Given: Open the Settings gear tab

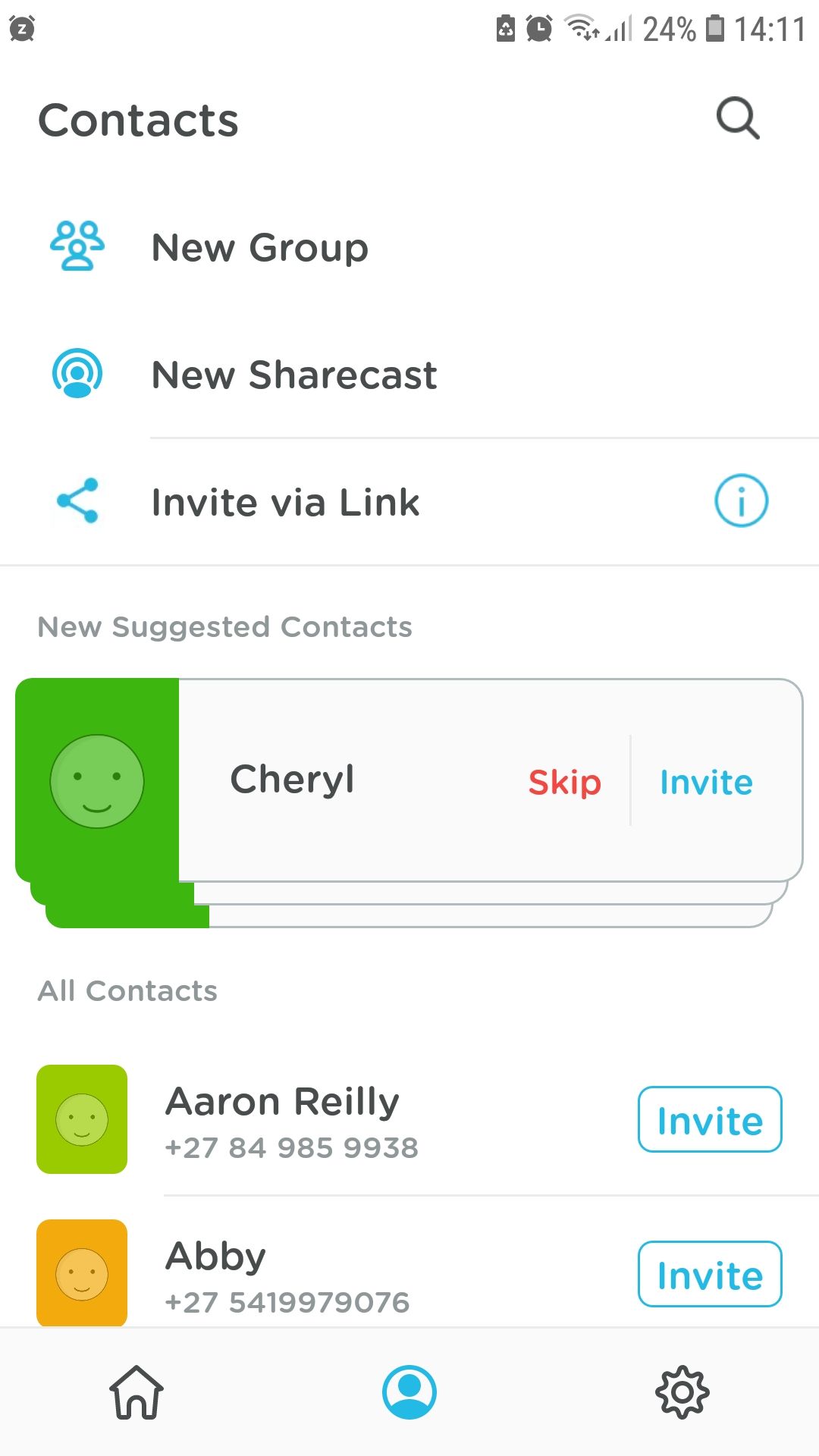Looking at the screenshot, I should click(682, 1392).
